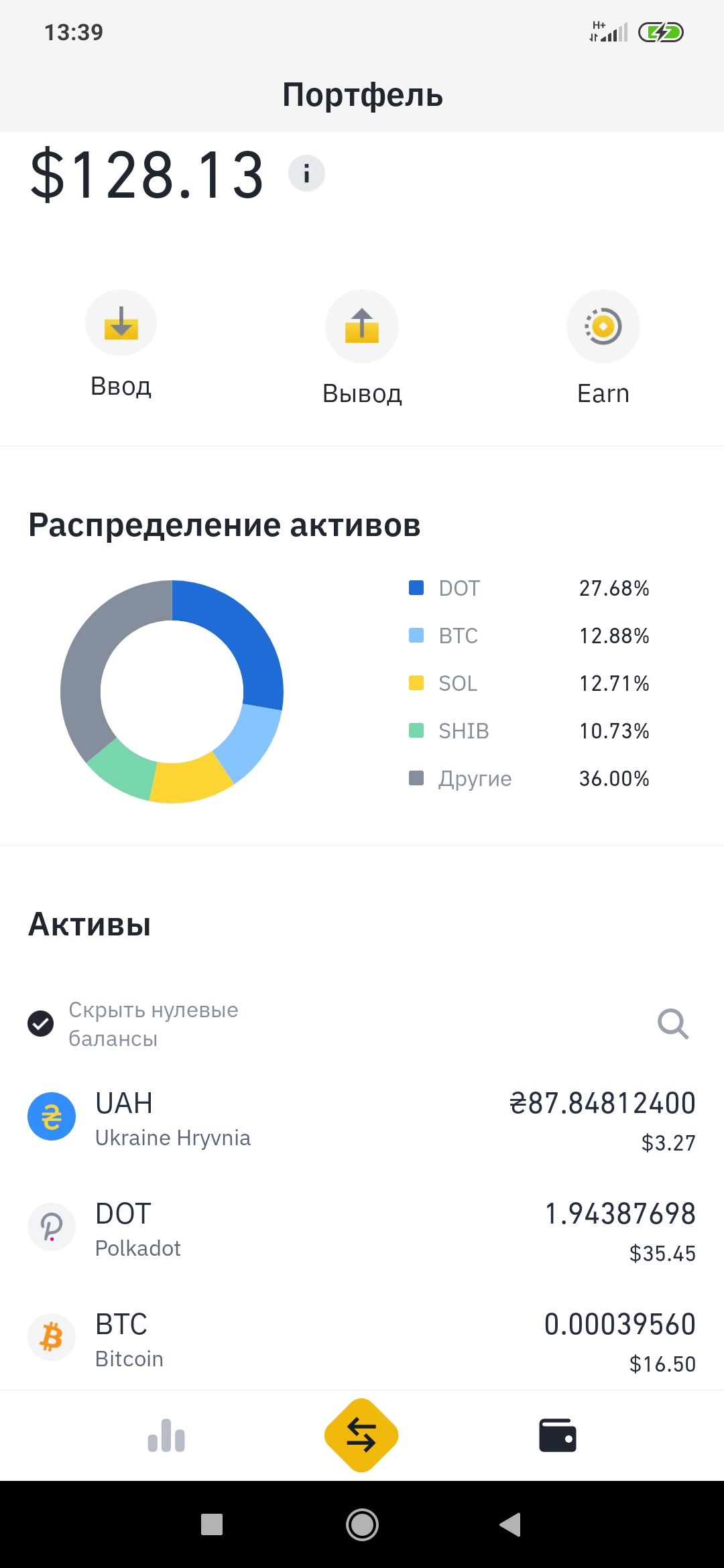724x1568 pixels.
Task: Select the wallet tab in bottom bar
Action: pos(558,1435)
